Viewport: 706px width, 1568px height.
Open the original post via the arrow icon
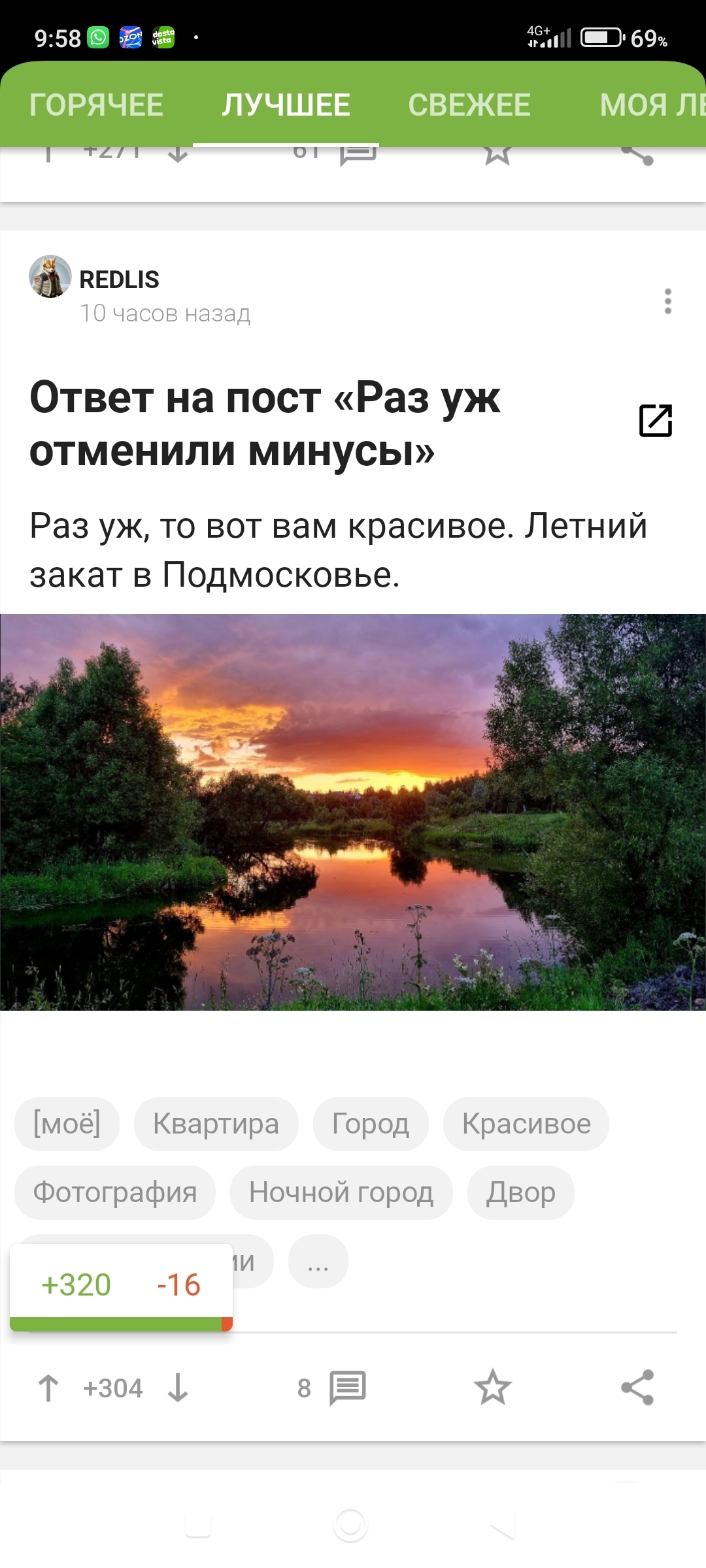pos(655,421)
